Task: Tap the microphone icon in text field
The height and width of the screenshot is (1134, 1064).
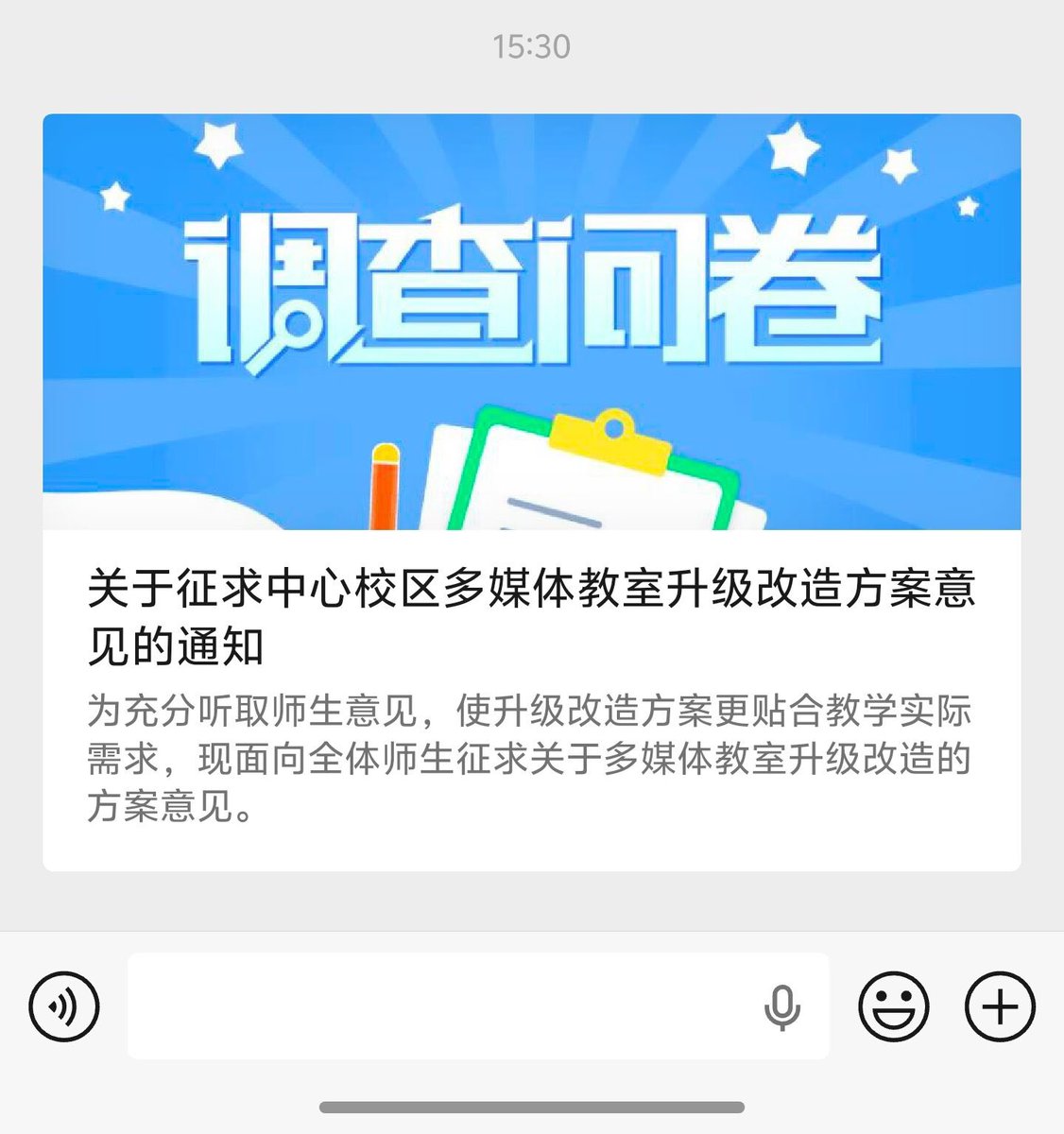Action: point(781,1007)
